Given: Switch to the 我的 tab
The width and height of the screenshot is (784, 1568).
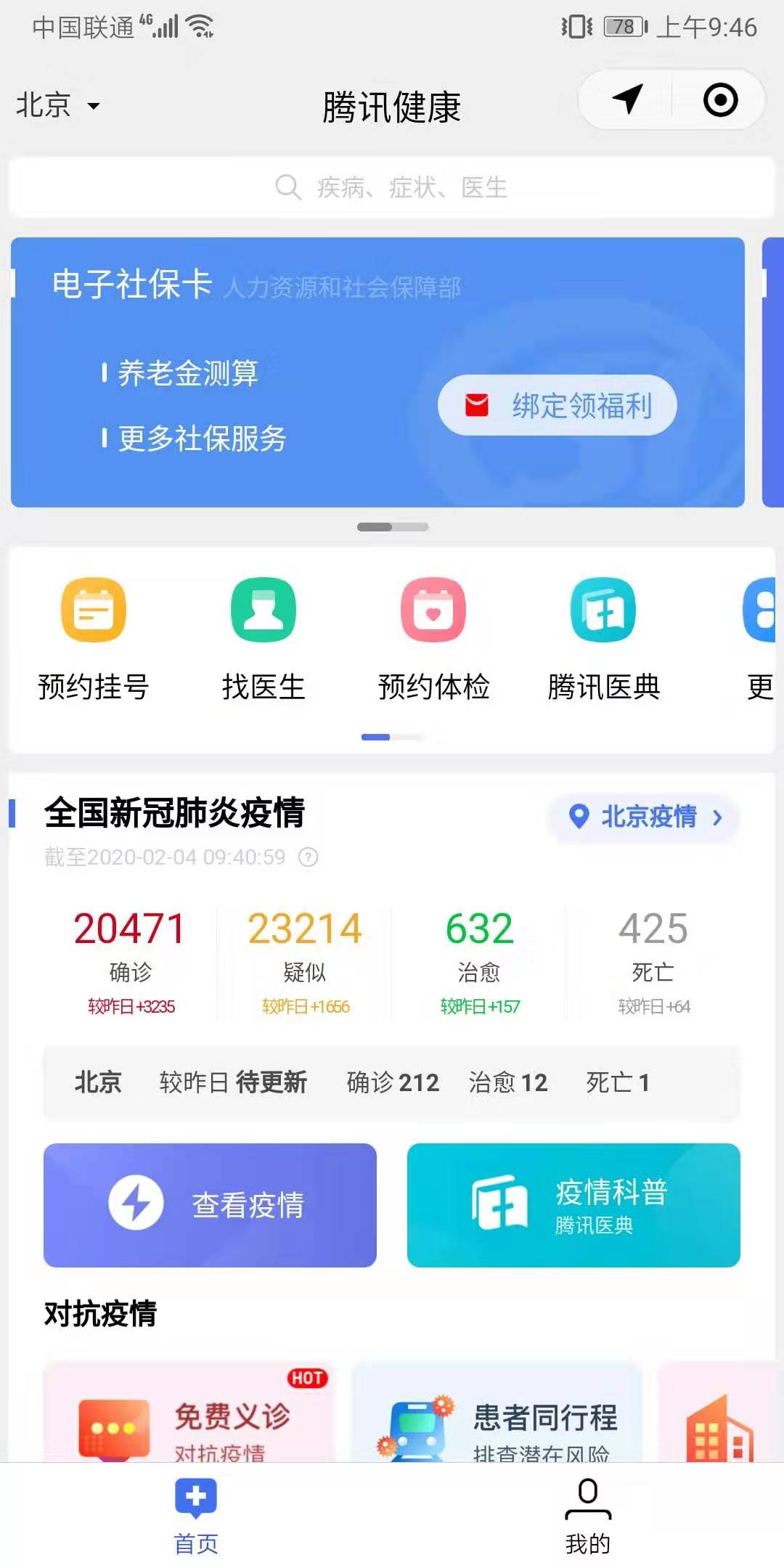Looking at the screenshot, I should click(588, 1516).
